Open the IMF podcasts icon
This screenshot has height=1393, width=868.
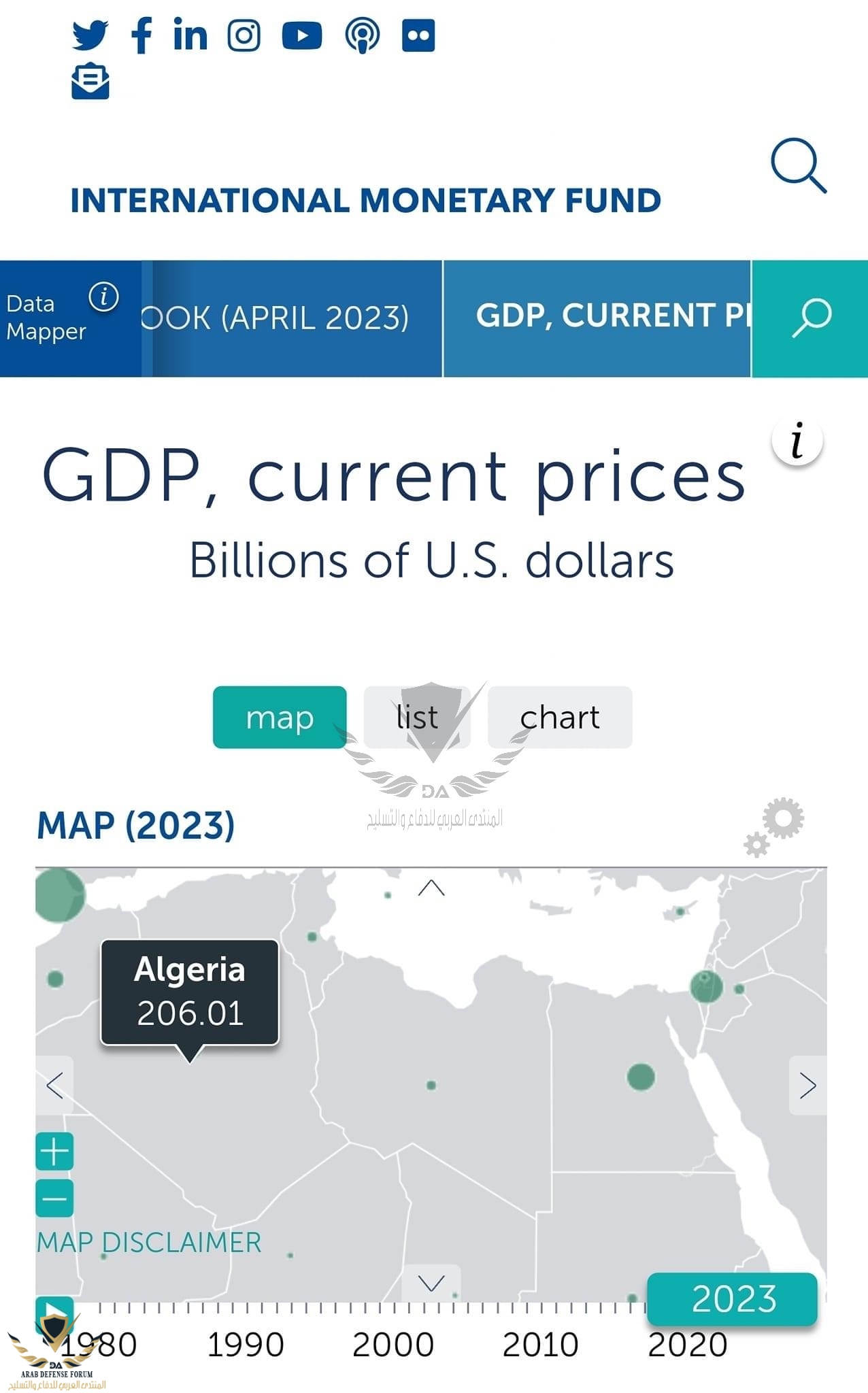click(362, 35)
